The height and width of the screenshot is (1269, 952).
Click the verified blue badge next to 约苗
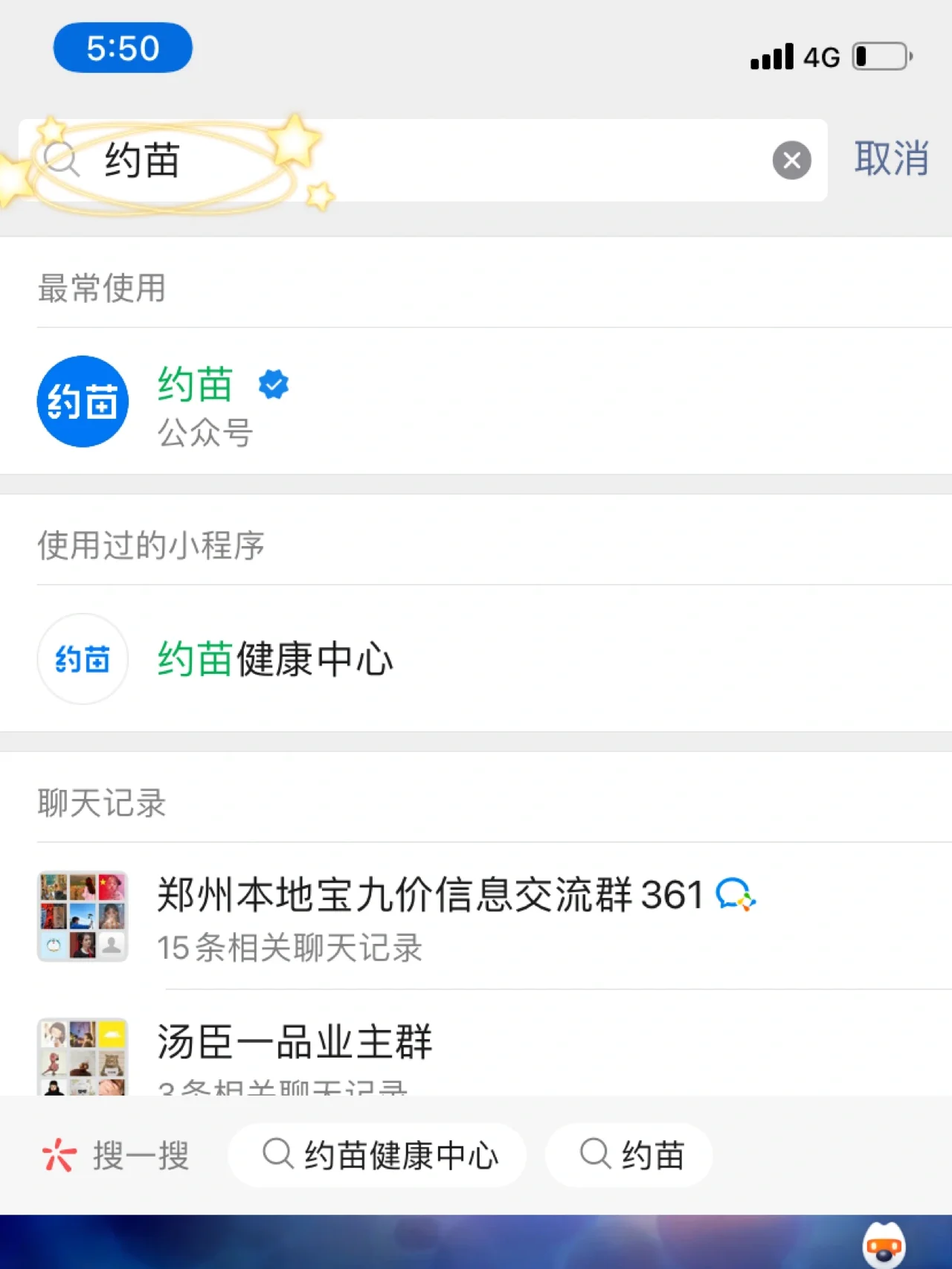click(x=273, y=382)
